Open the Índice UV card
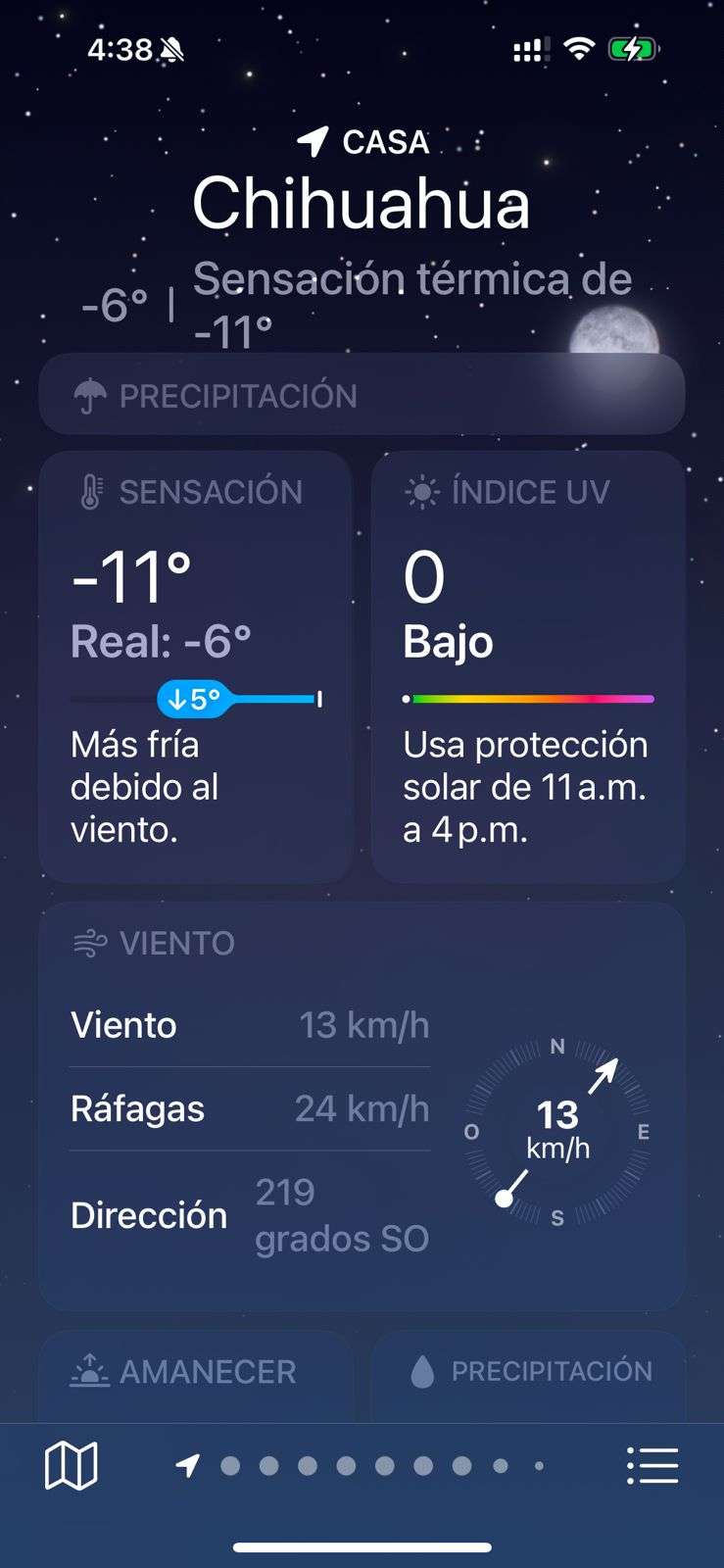This screenshot has height=1568, width=724. point(527,666)
